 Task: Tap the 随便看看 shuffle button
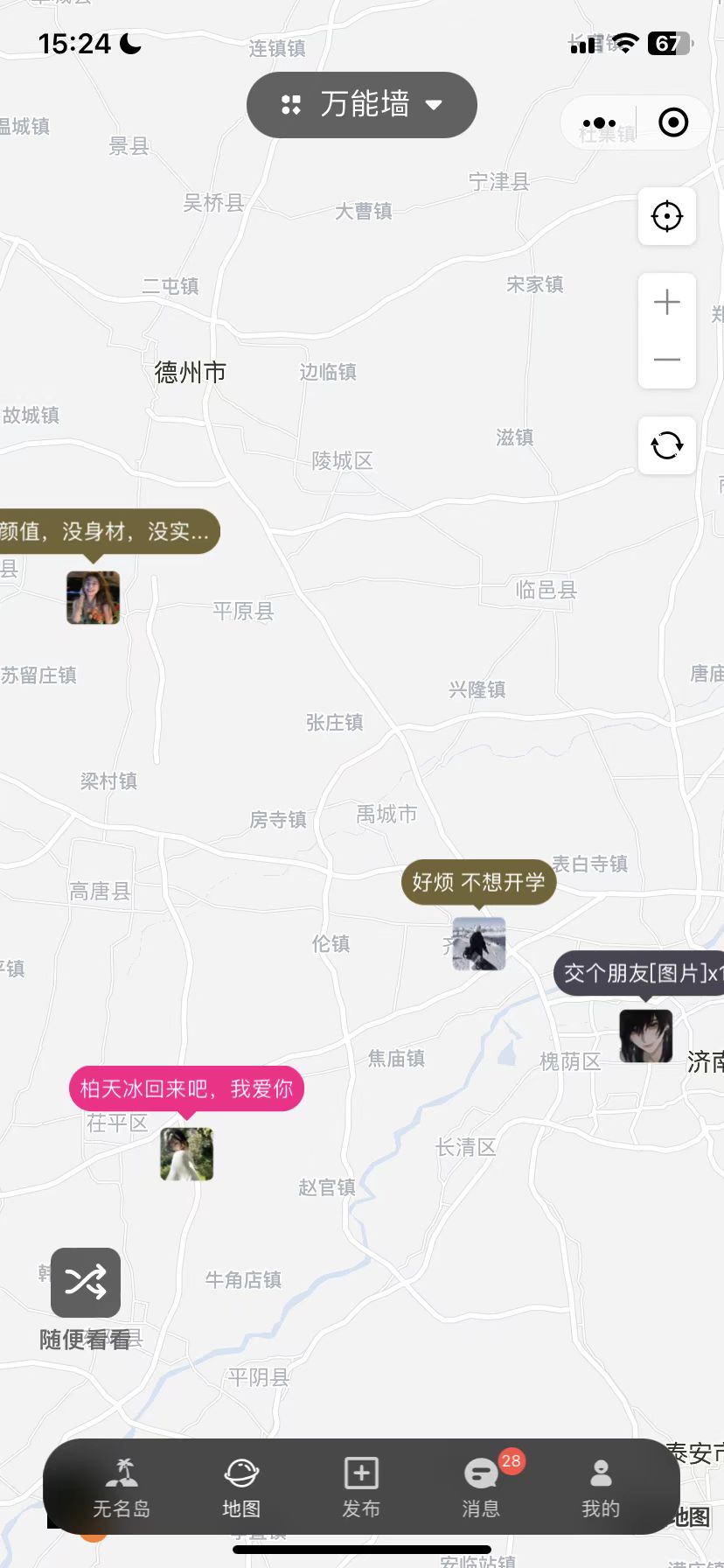[86, 1283]
